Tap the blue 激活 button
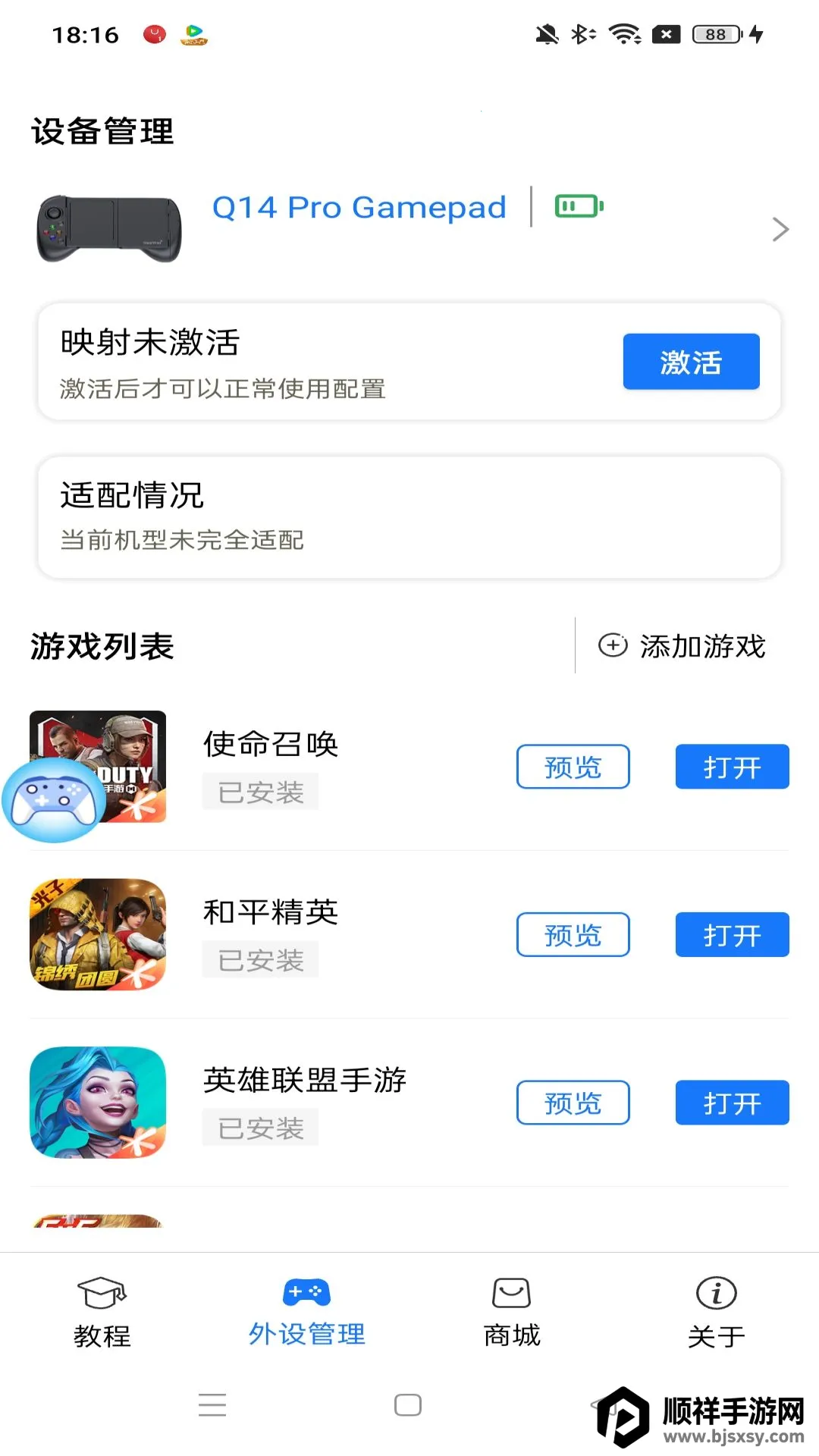The width and height of the screenshot is (819, 1456). [x=691, y=362]
